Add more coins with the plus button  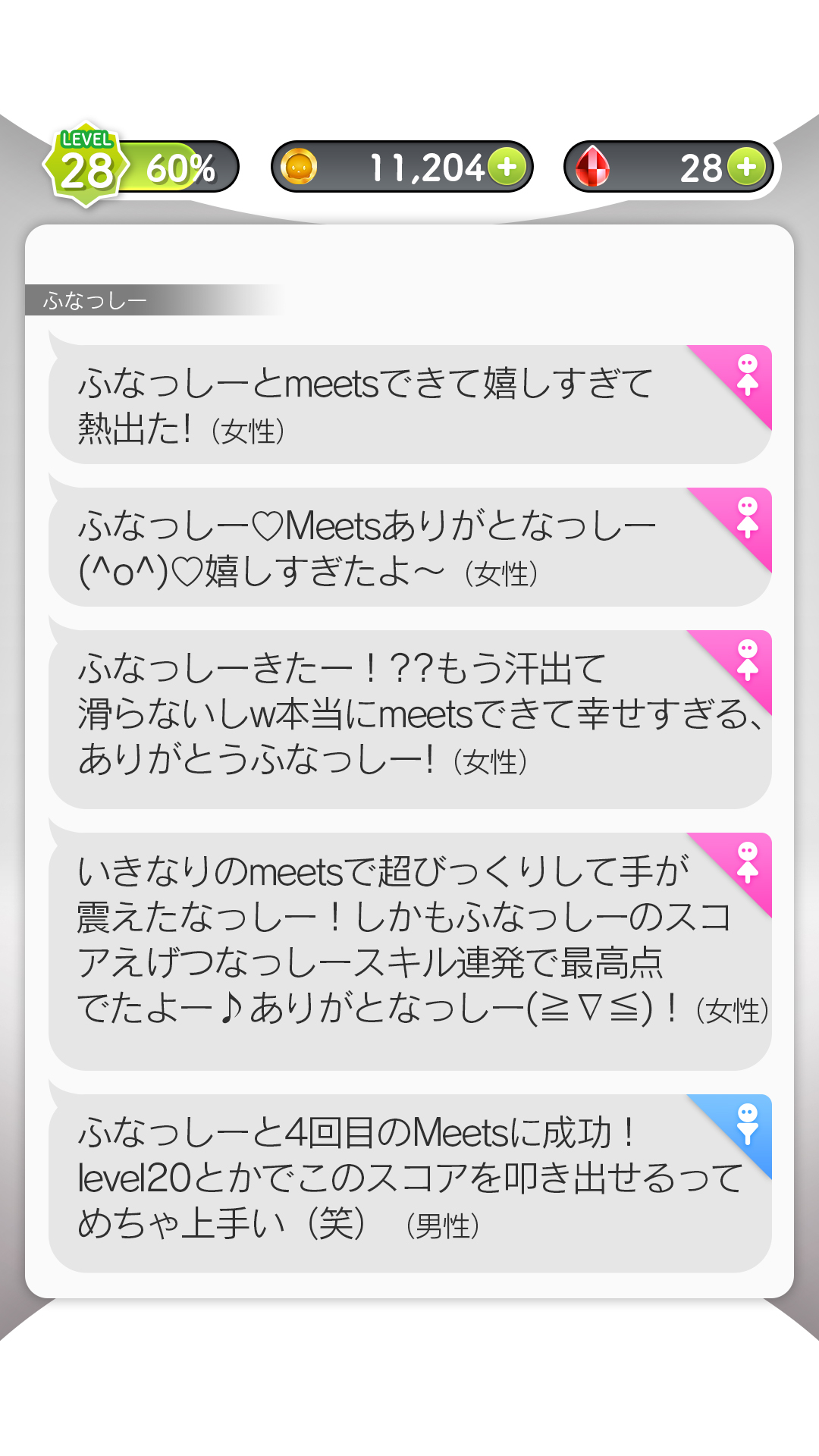click(507, 167)
